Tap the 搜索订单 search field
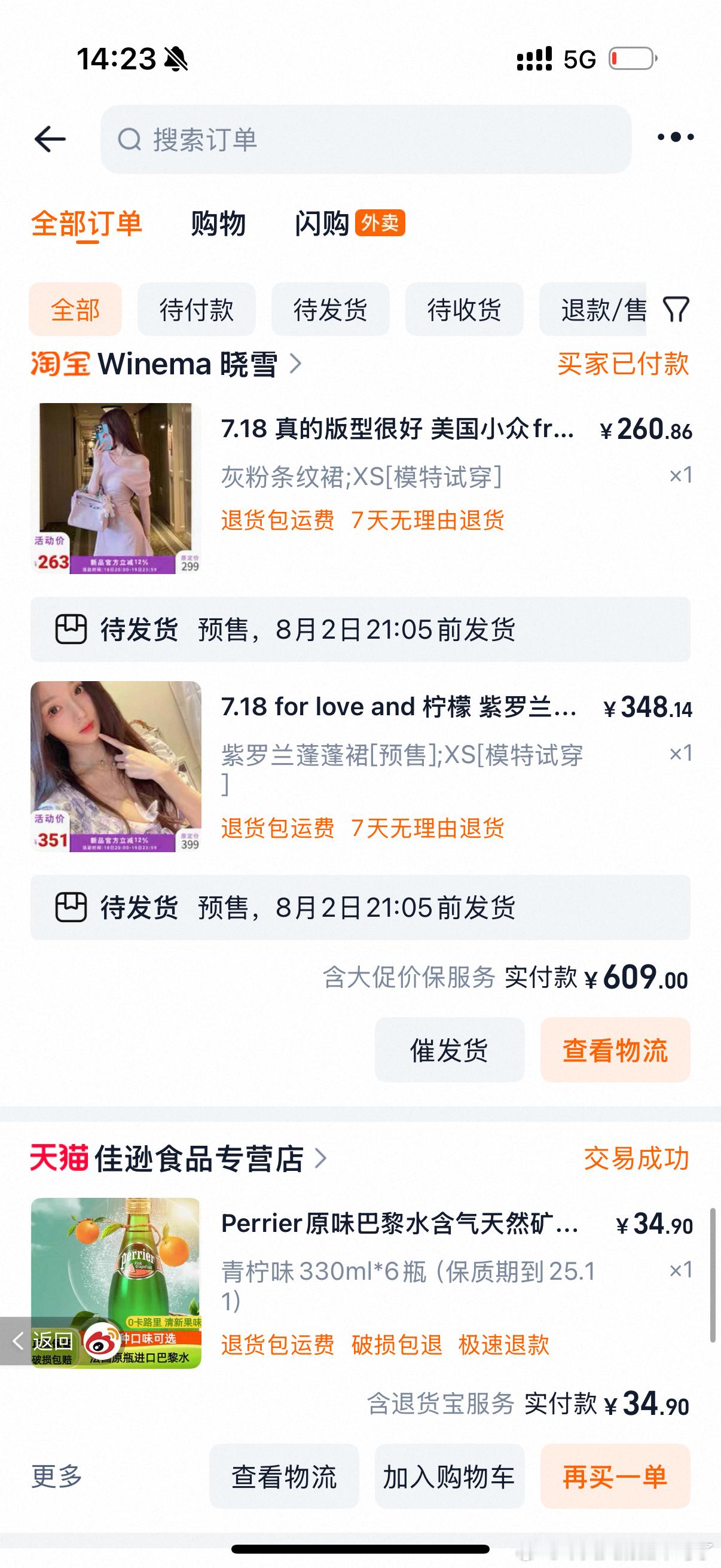 pos(366,139)
